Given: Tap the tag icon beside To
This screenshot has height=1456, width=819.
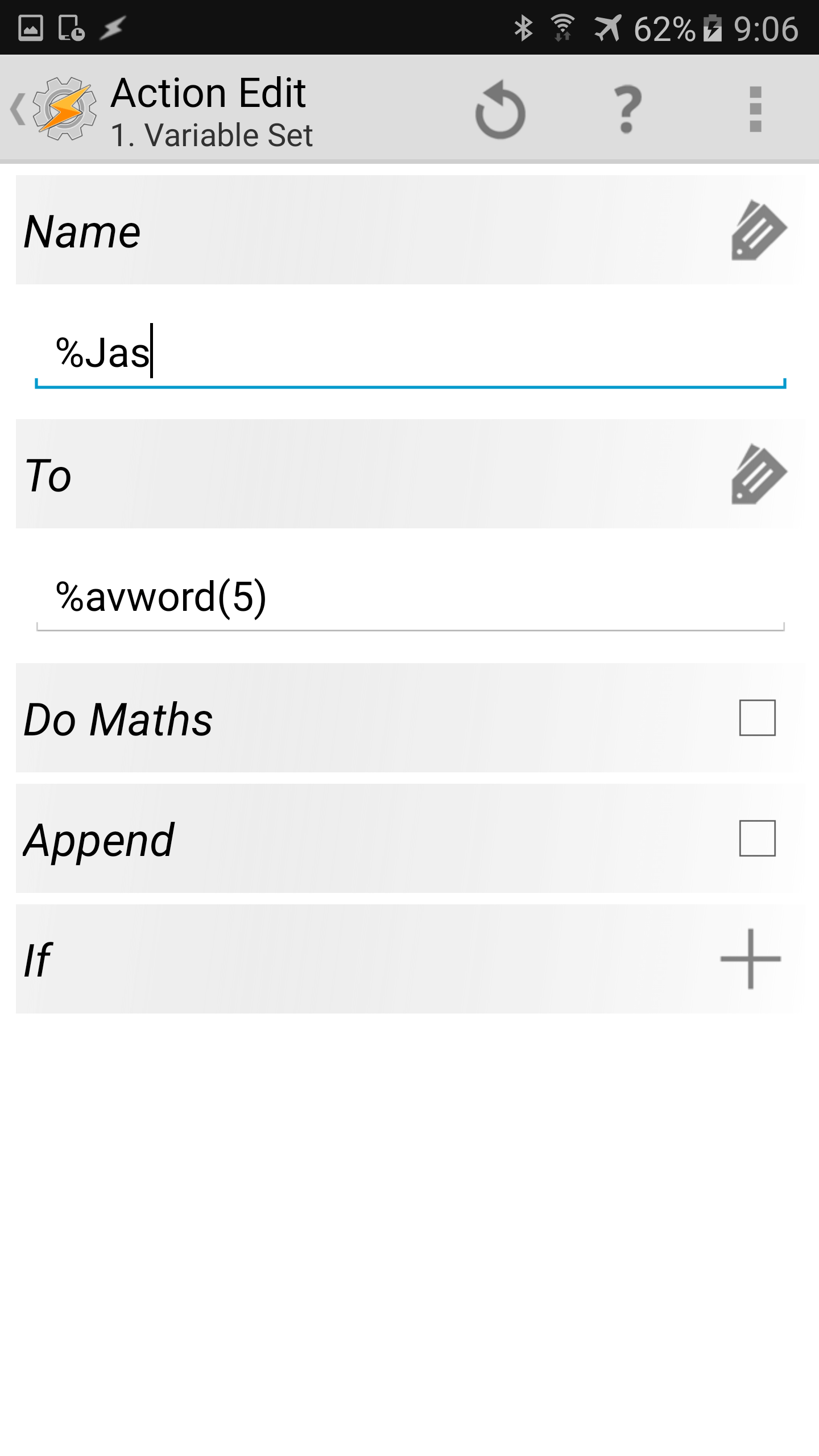Looking at the screenshot, I should (758, 474).
